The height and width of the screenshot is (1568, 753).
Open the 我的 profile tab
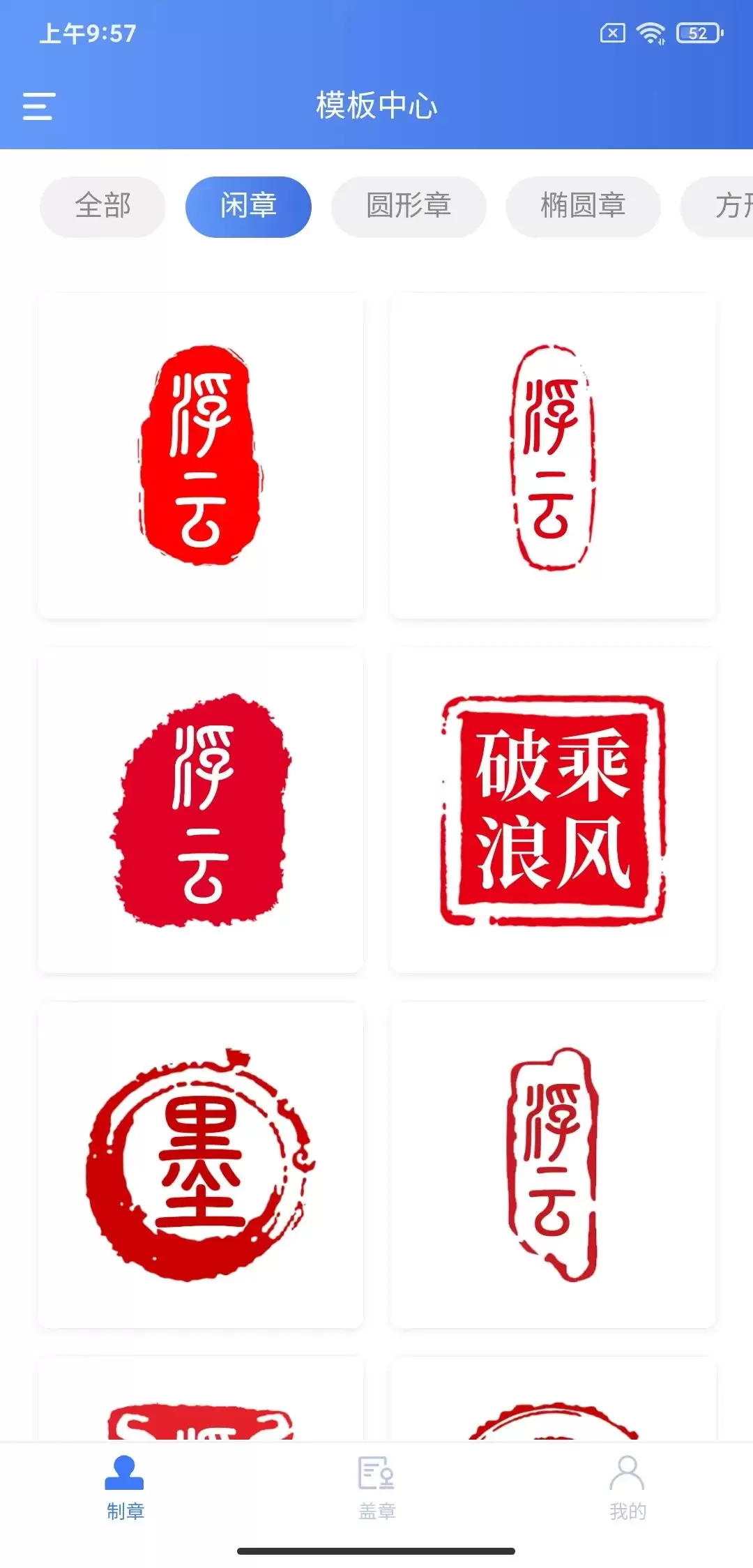[x=627, y=1487]
